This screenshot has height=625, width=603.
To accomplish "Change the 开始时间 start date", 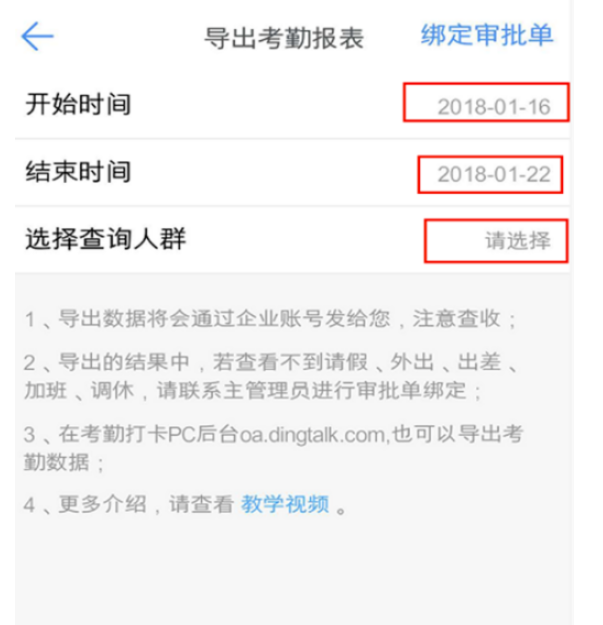I will pyautogui.click(x=493, y=106).
